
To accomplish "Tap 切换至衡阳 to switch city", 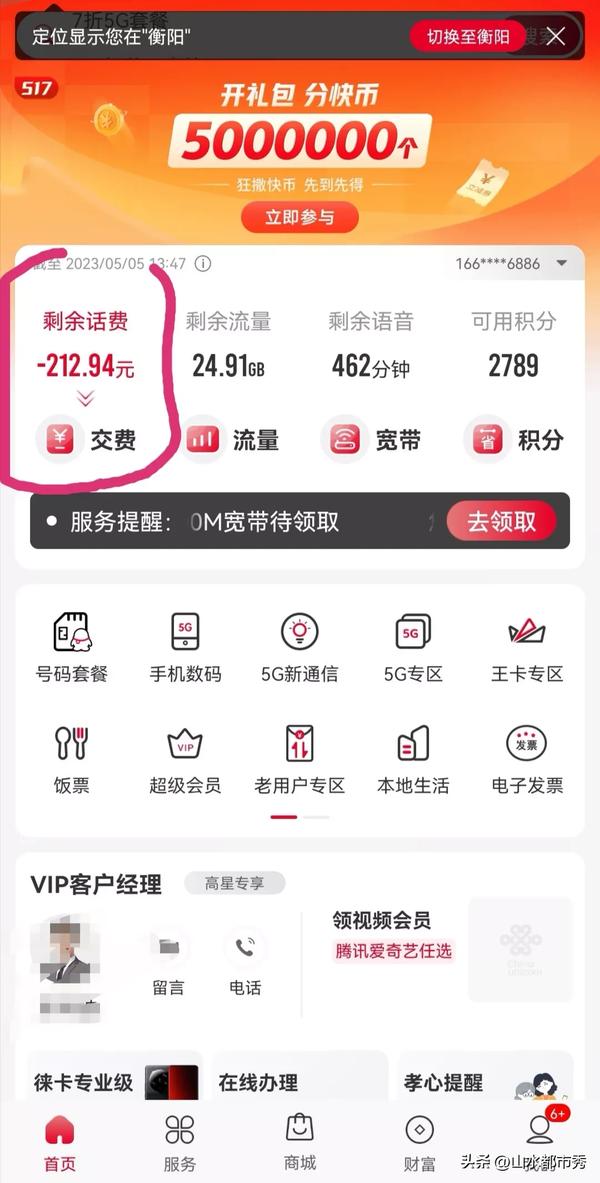I will click(x=468, y=37).
